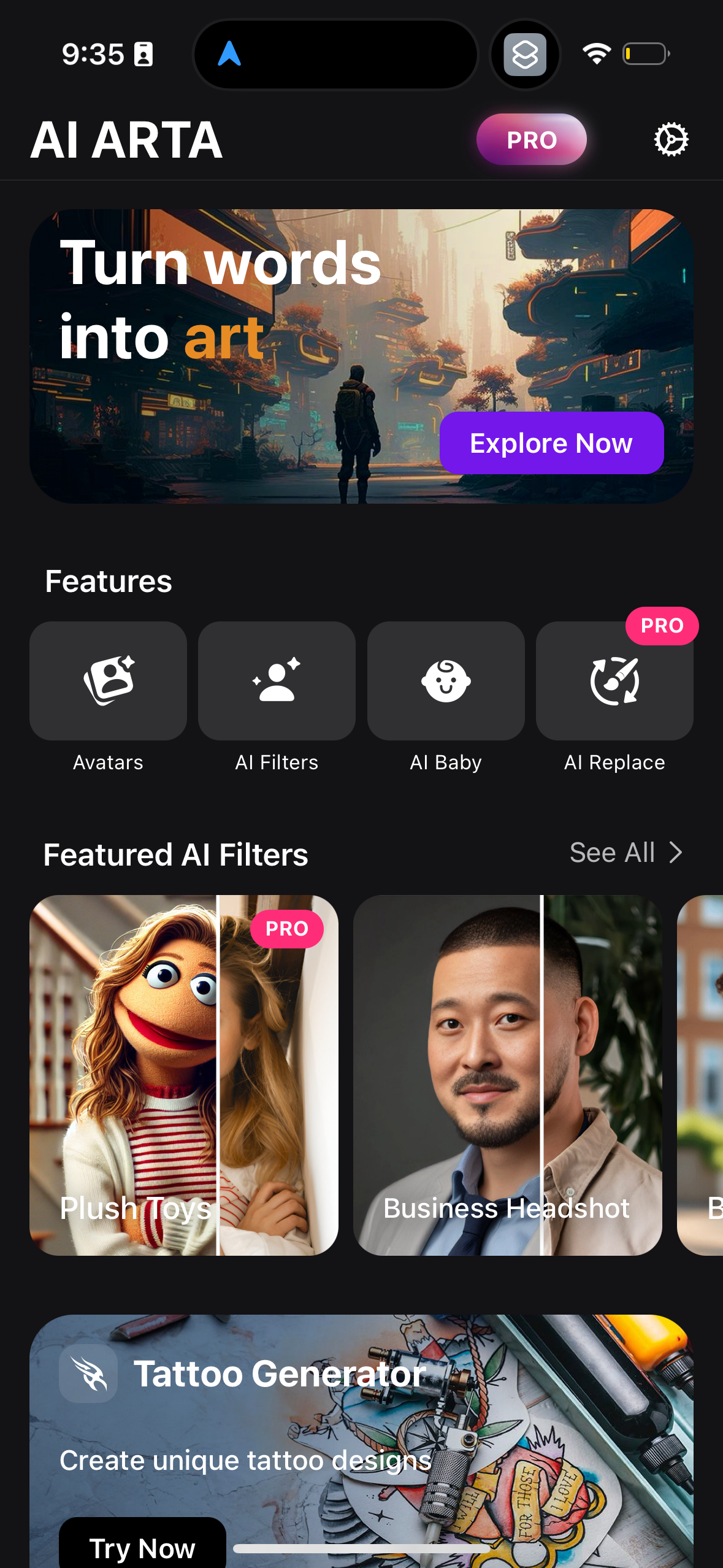Tap the Tattoo Generator hawk logo icon
The width and height of the screenshot is (723, 1568).
[x=88, y=1374]
